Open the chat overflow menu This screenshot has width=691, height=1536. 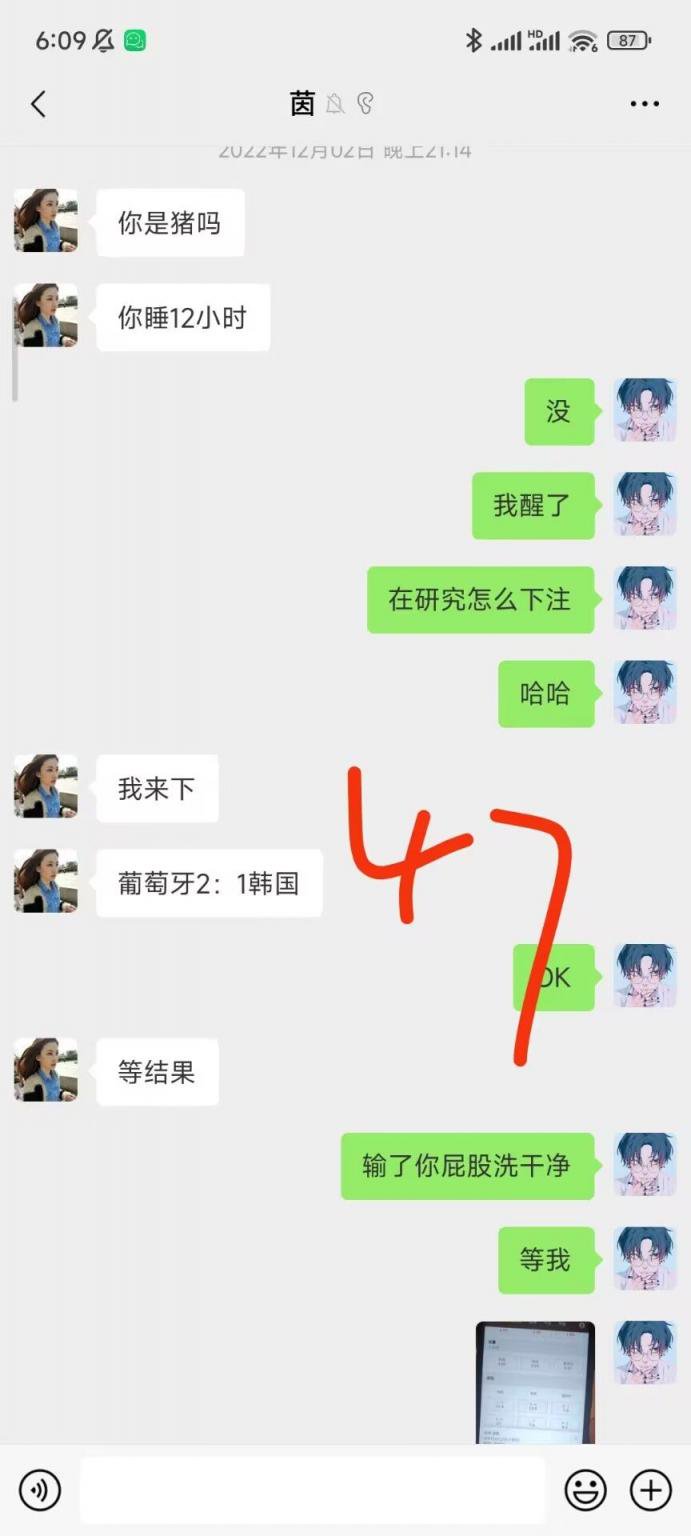coord(644,104)
